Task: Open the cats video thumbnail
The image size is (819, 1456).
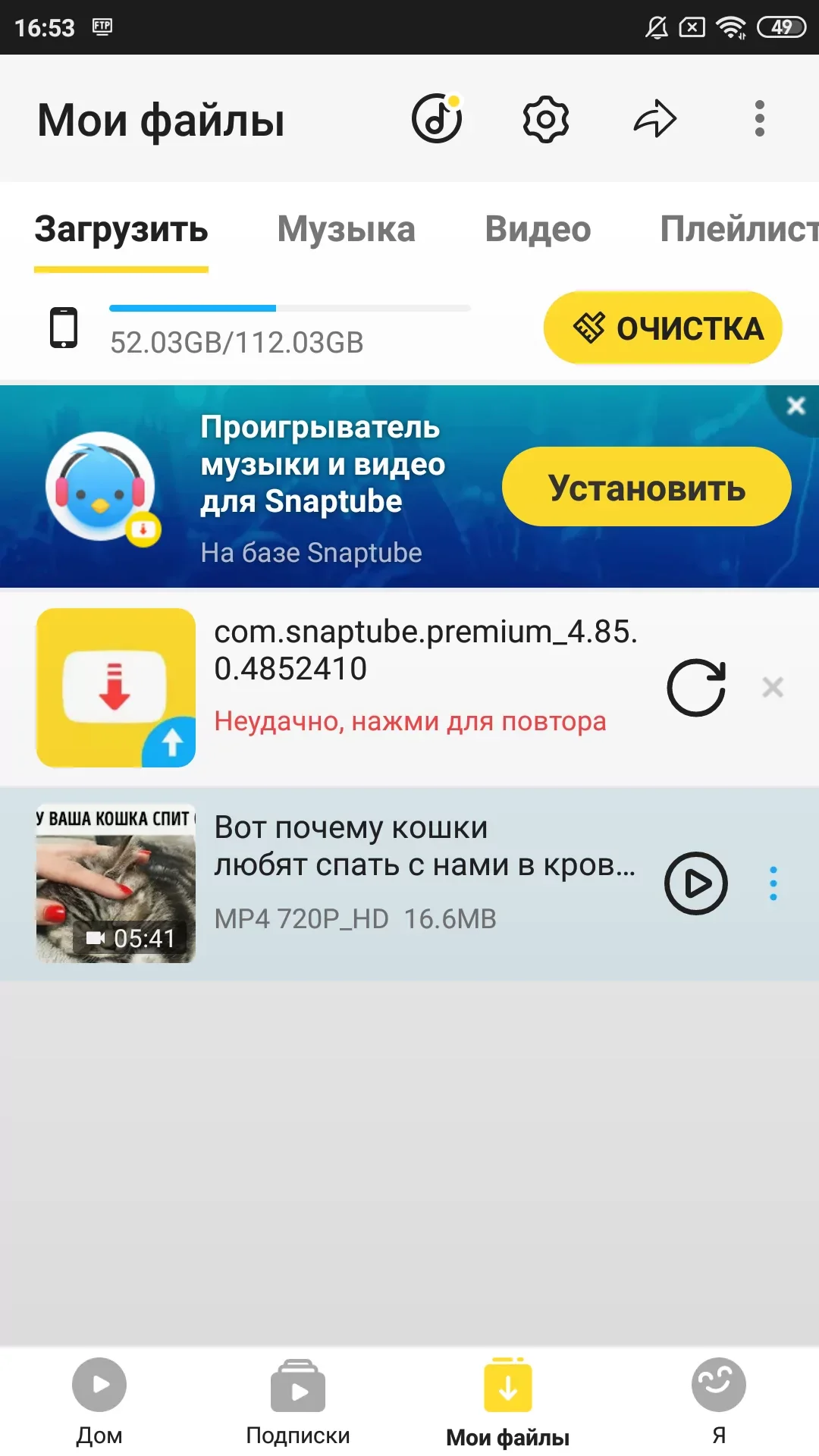Action: click(x=116, y=883)
